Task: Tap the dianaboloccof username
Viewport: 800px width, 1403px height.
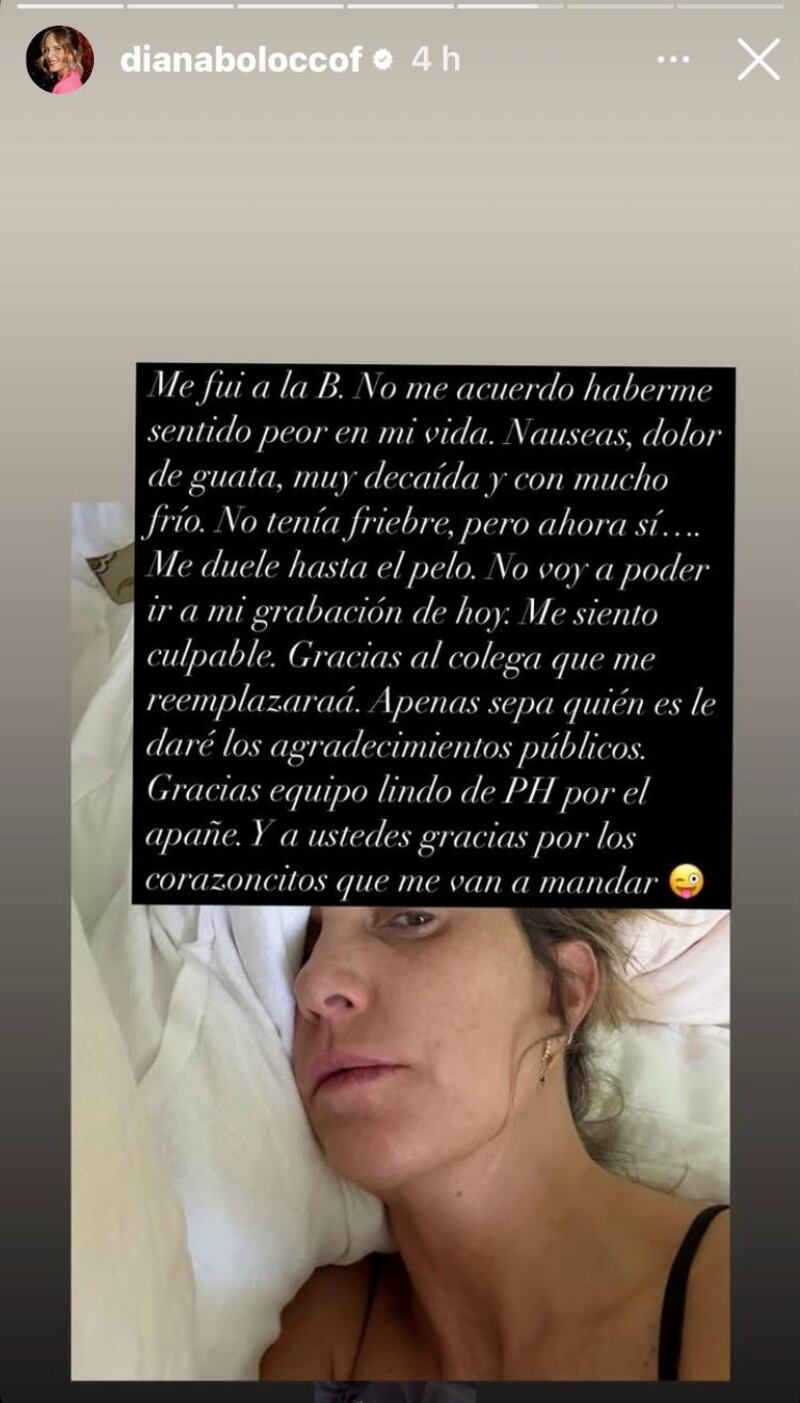Action: 240,60
